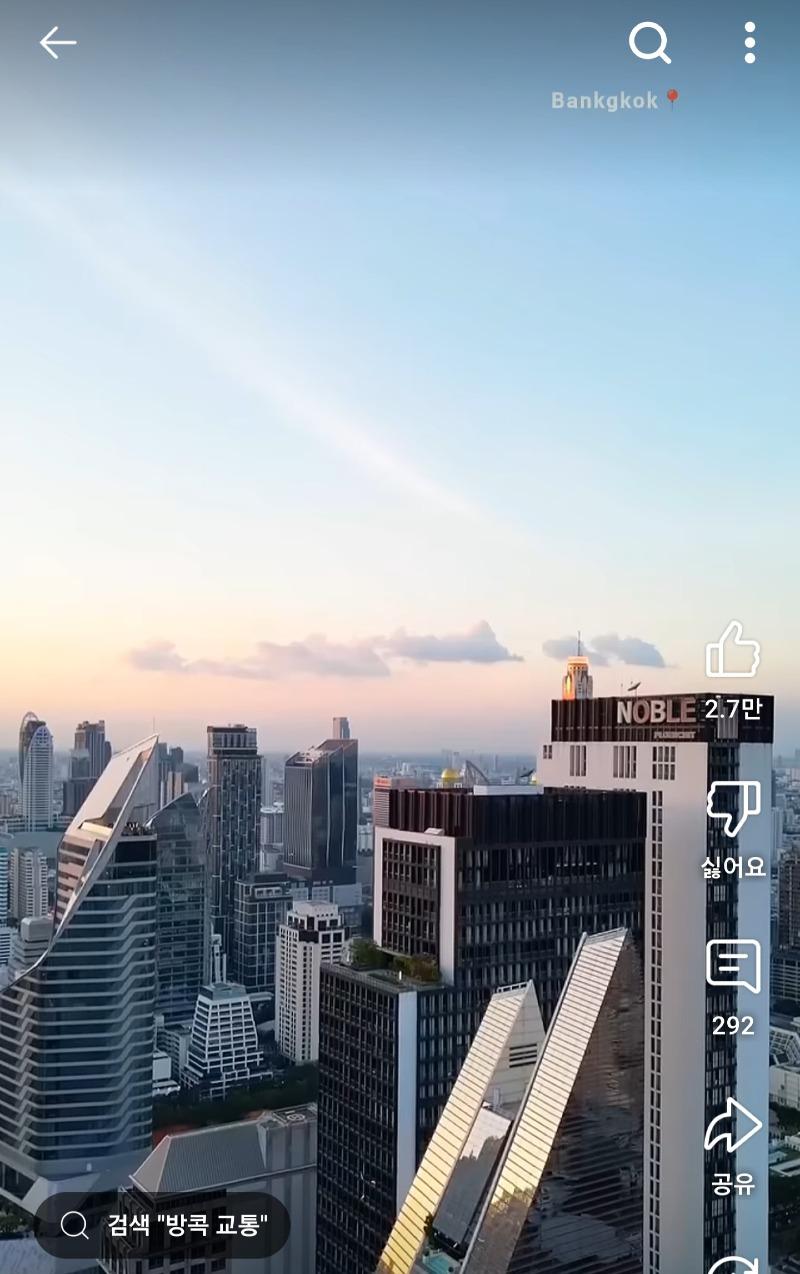Open comments by tapping 292
The width and height of the screenshot is (800, 1274).
731,1025
